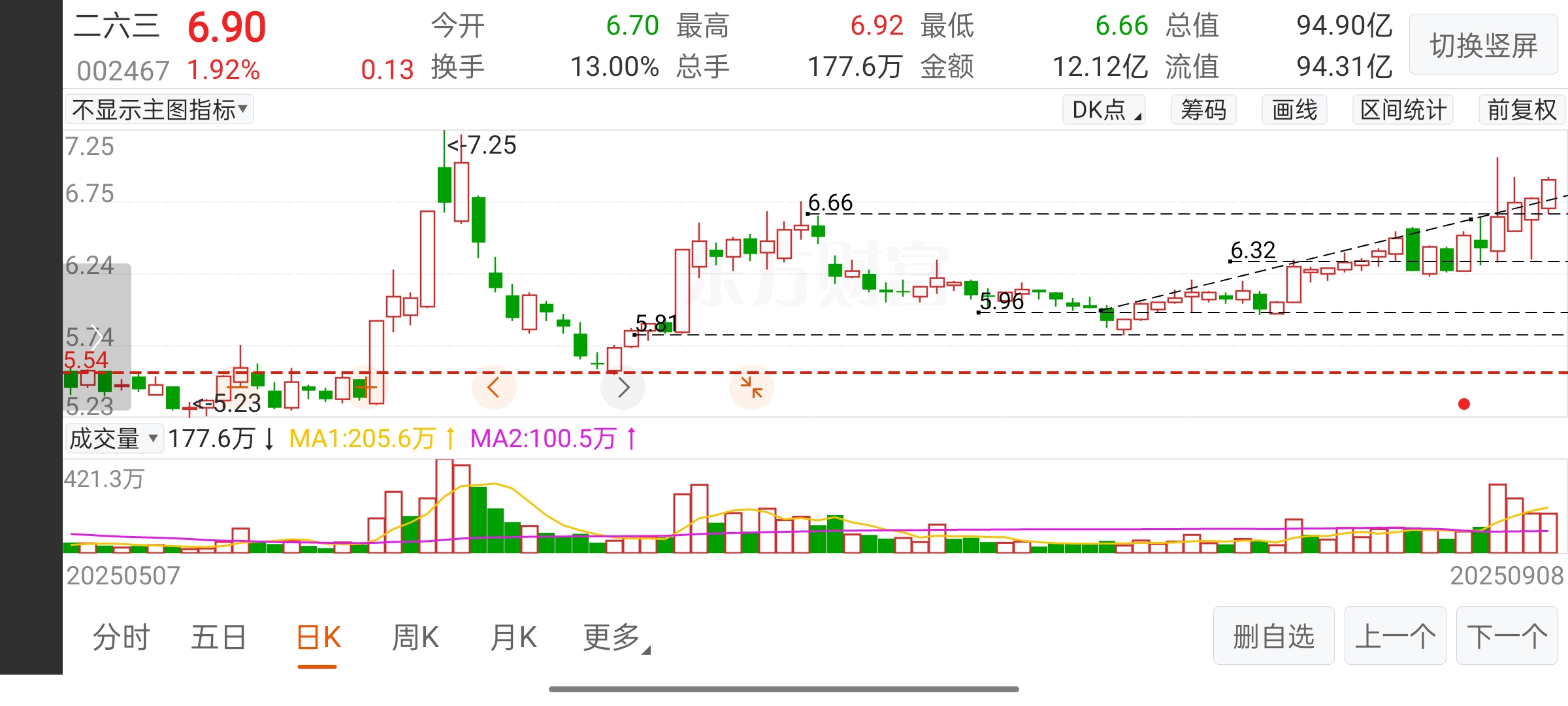Open the 不显示主图指标 indicator dropdown
The width and height of the screenshot is (1568, 706).
[x=159, y=110]
